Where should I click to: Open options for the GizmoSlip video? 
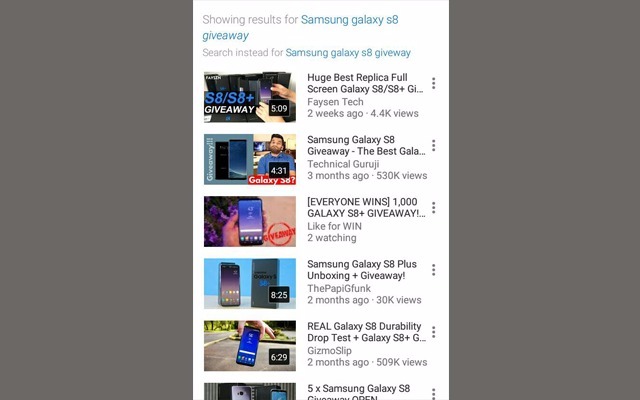pyautogui.click(x=433, y=332)
